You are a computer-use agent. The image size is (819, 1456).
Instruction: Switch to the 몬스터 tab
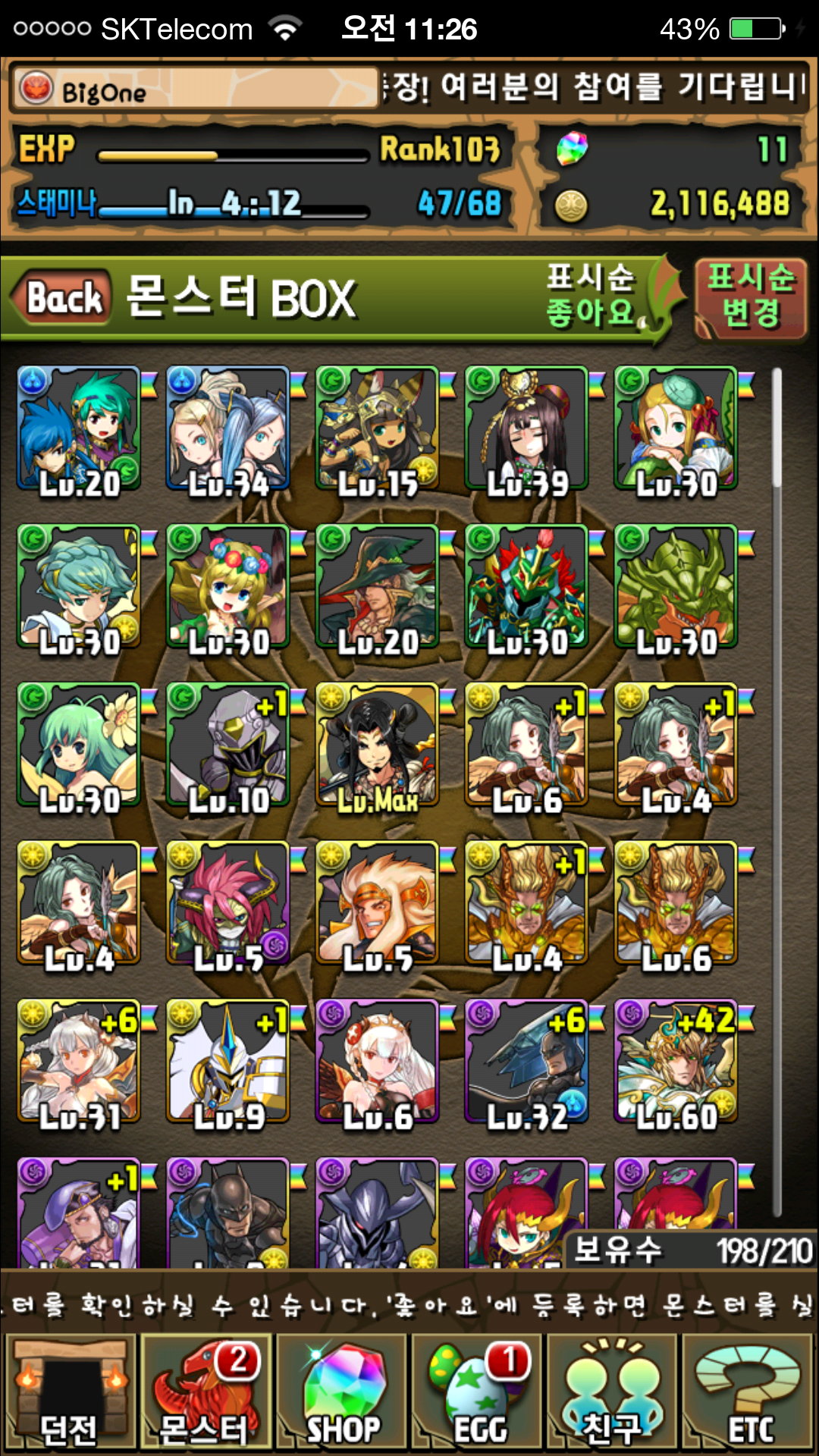205,1392
